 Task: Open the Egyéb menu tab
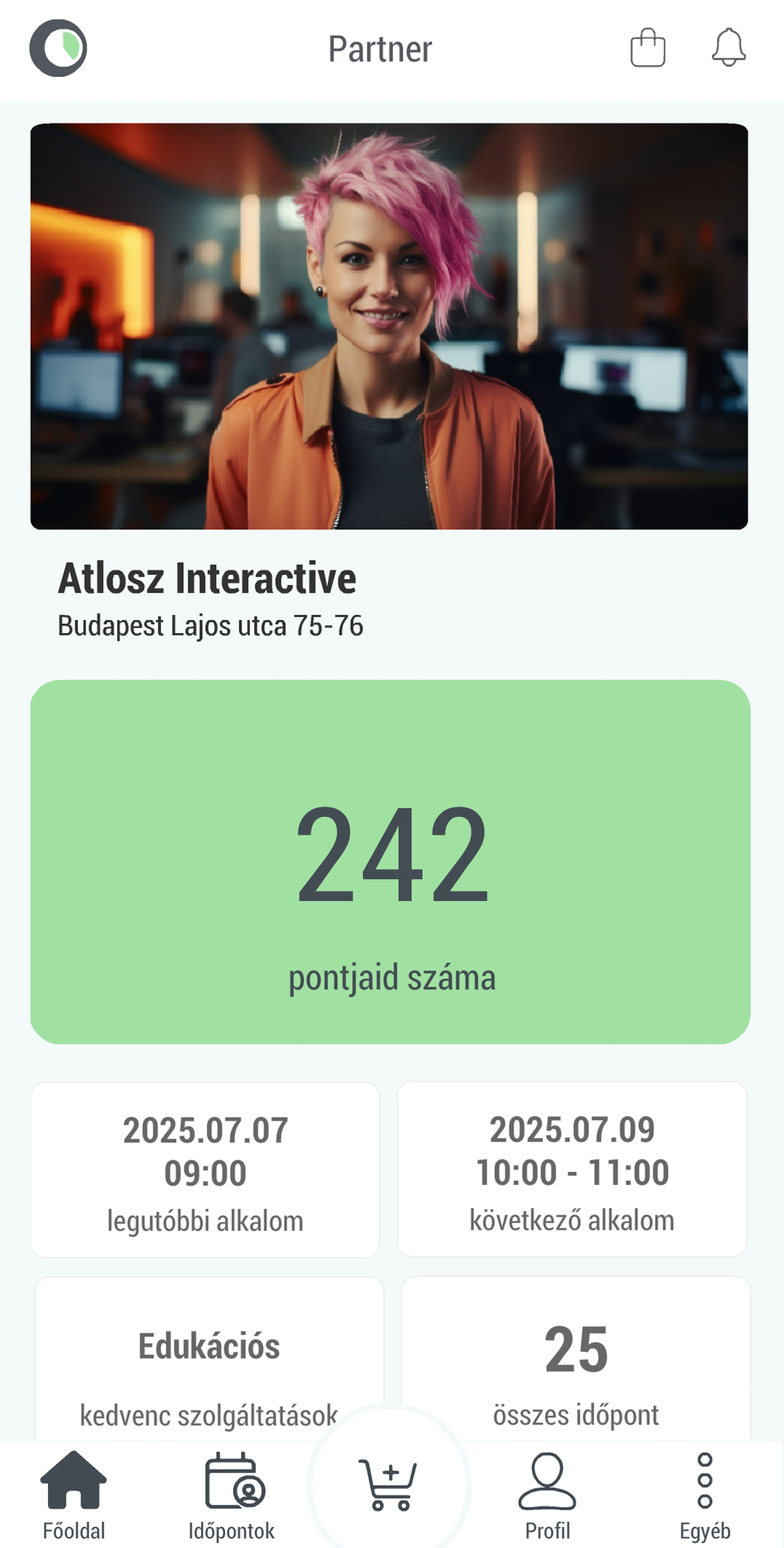705,1496
